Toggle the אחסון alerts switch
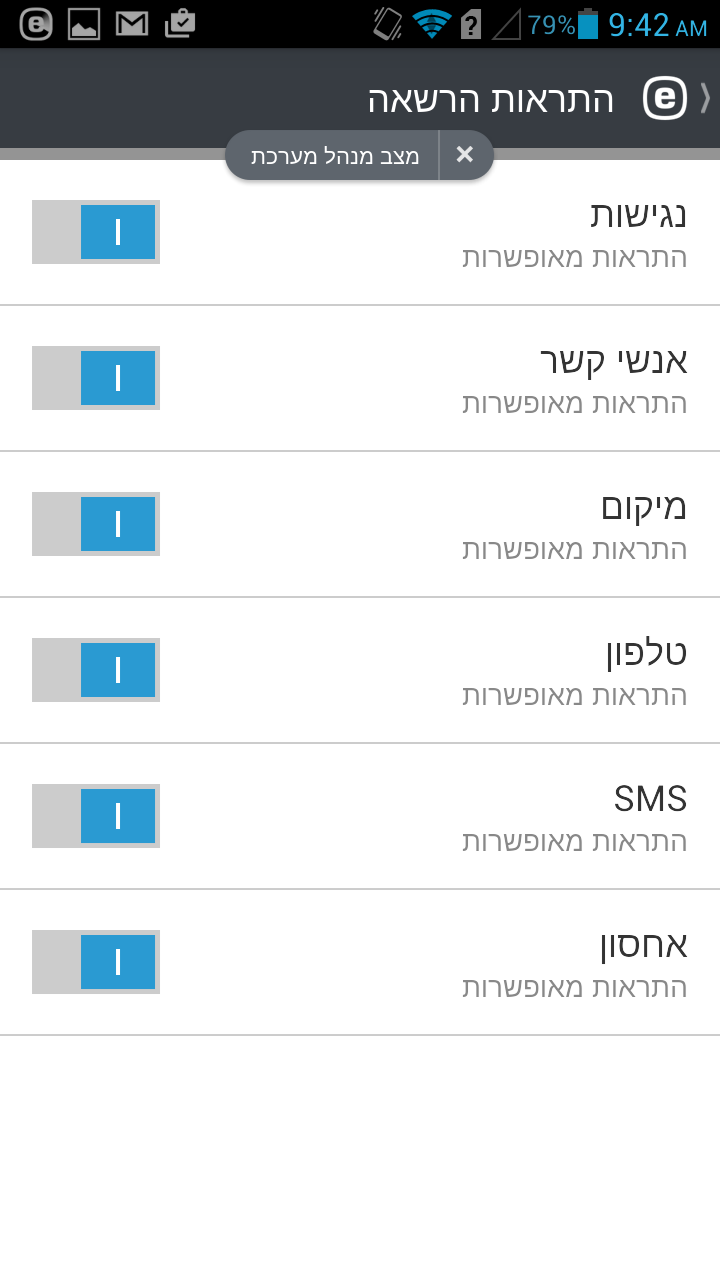720x1280 pixels. click(96, 962)
